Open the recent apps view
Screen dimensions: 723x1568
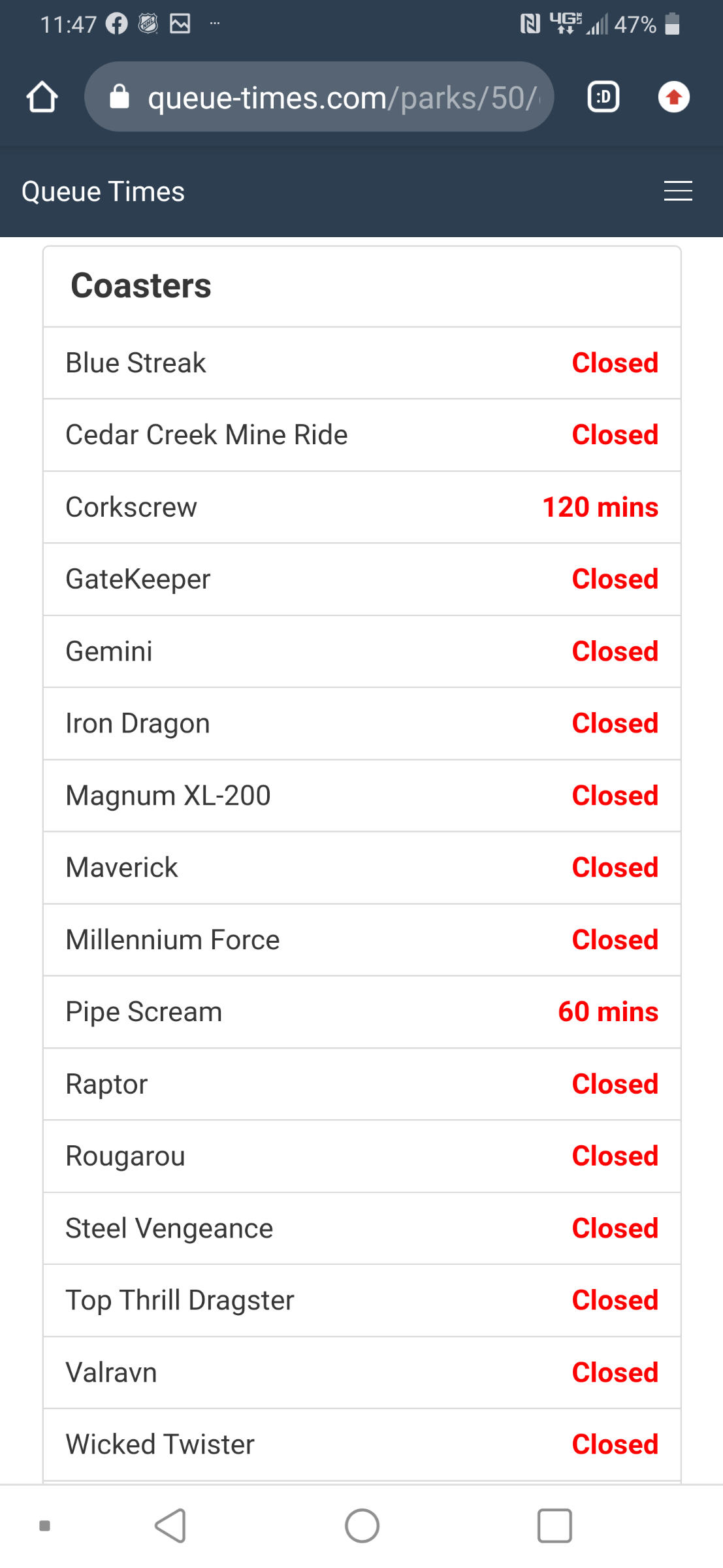554,1526
